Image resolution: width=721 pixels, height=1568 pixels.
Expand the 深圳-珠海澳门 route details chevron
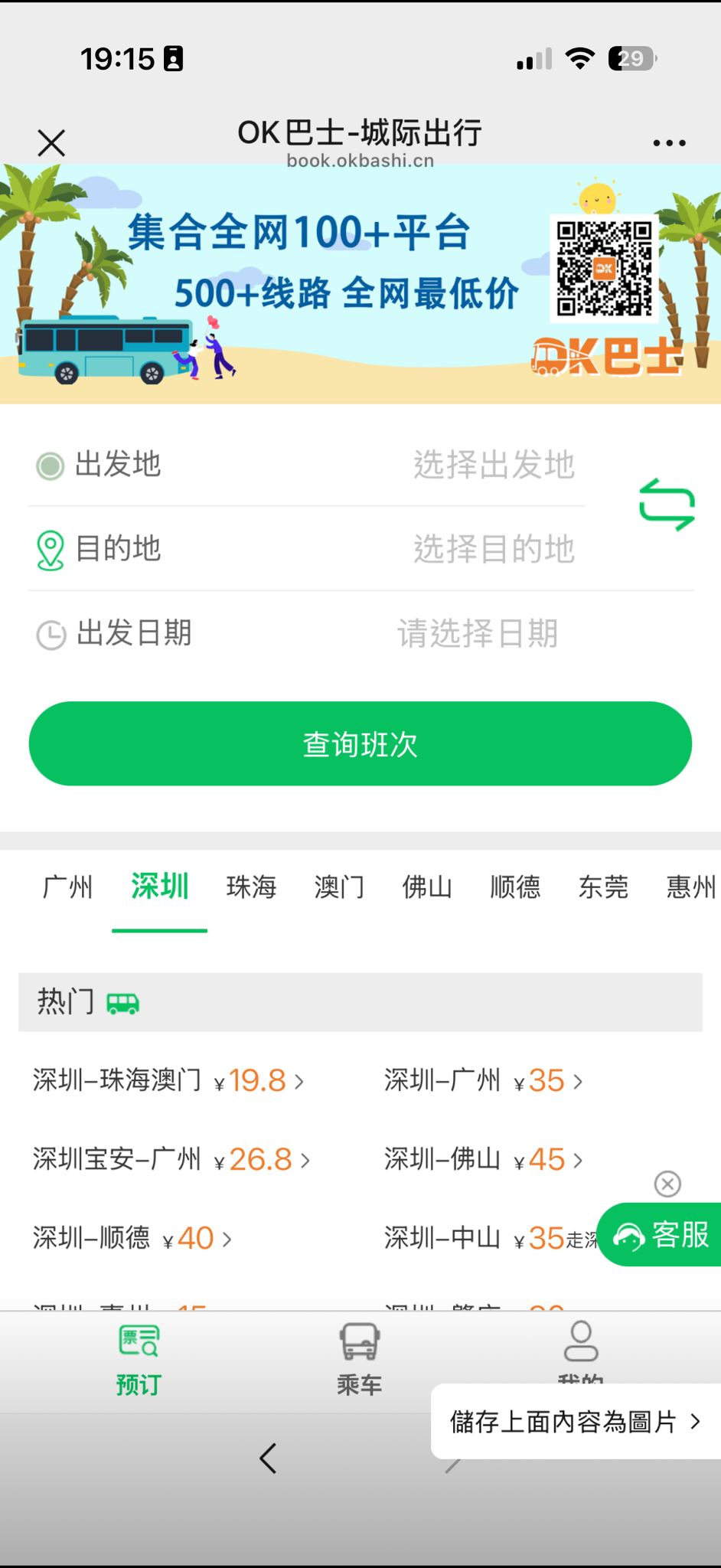point(299,1081)
